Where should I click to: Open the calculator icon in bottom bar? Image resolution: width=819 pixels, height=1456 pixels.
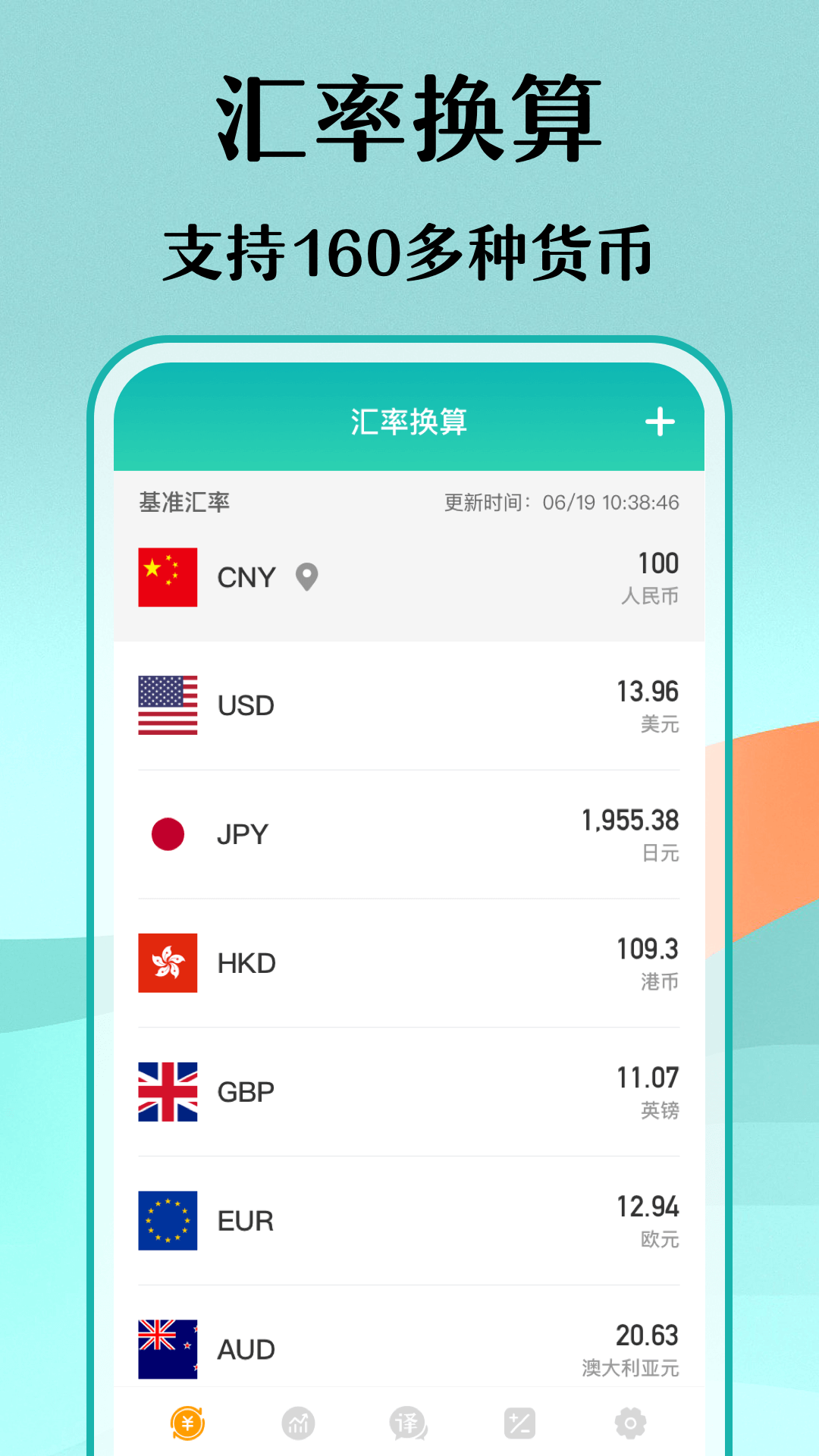(x=519, y=1424)
